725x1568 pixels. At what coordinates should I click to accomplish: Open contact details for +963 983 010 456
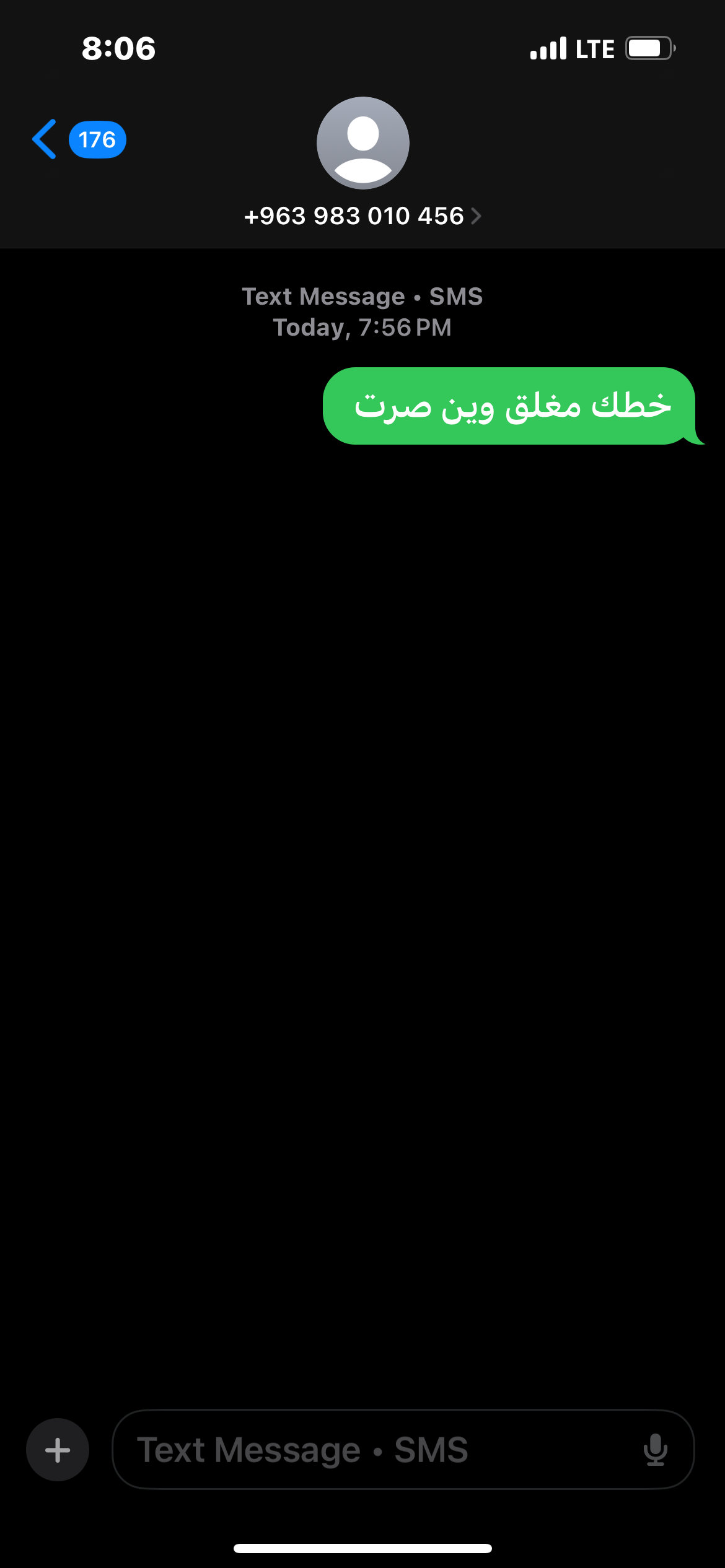pos(362,216)
